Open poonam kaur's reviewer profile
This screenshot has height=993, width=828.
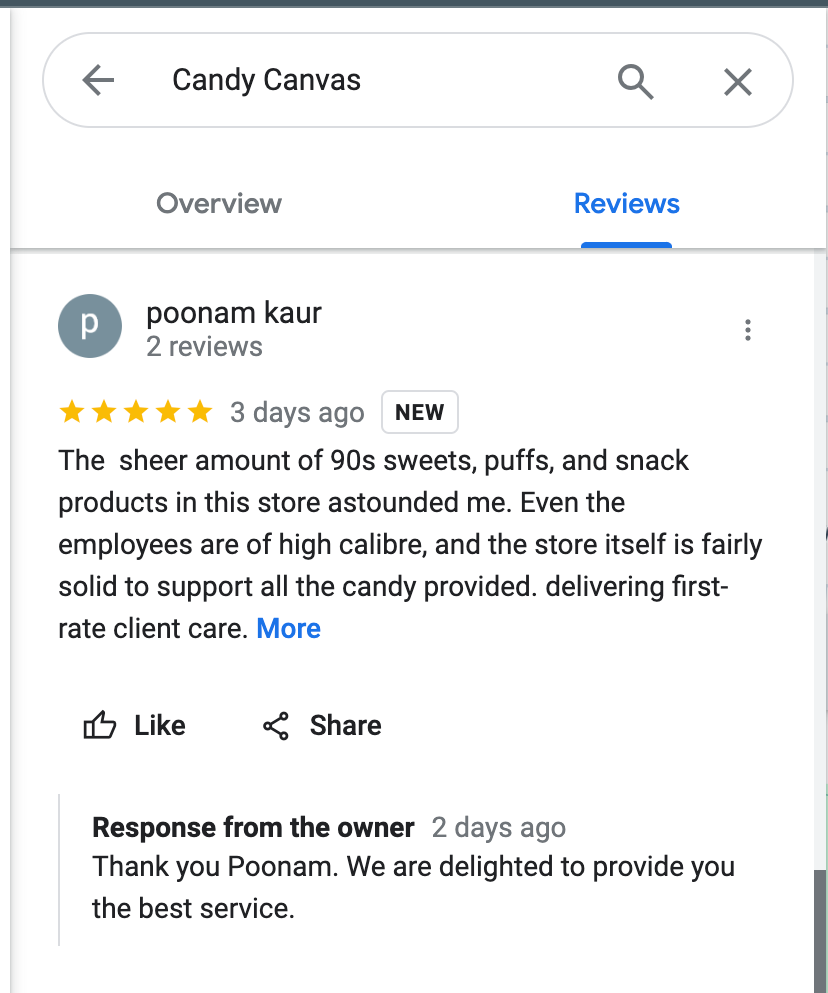click(233, 313)
